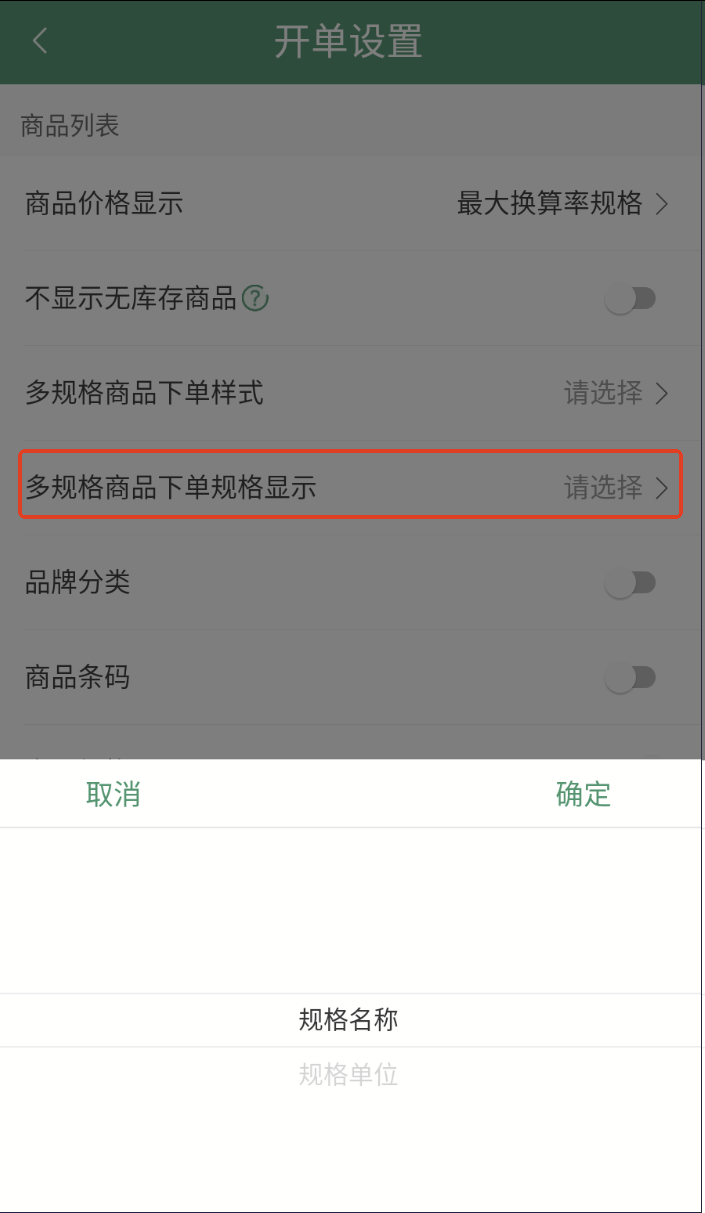Turn on the 商品条码 switch
The width and height of the screenshot is (705, 1213).
[631, 678]
